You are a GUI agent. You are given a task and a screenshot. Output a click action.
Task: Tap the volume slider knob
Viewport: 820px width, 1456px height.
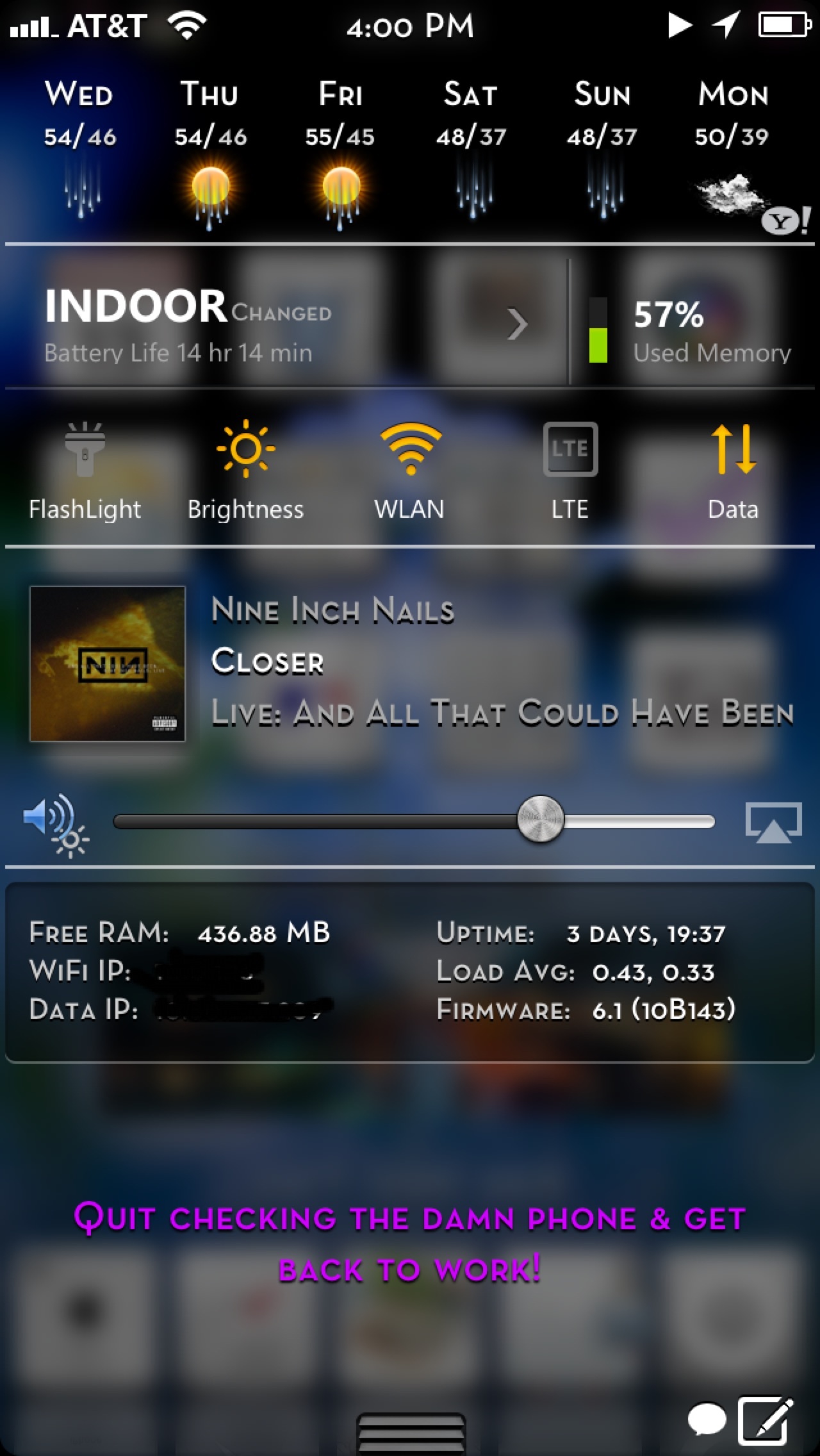(540, 820)
